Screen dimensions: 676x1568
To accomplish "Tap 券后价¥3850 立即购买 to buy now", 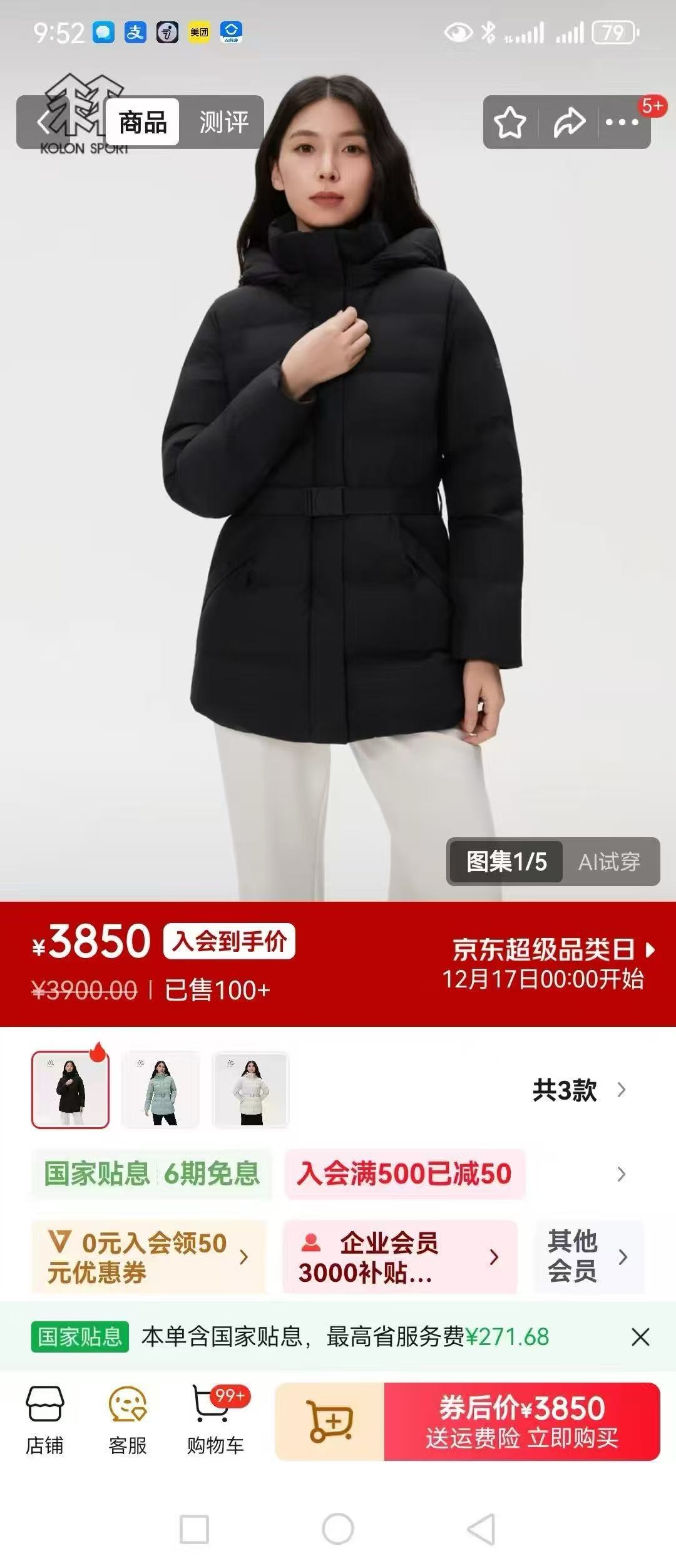I will click(521, 1421).
